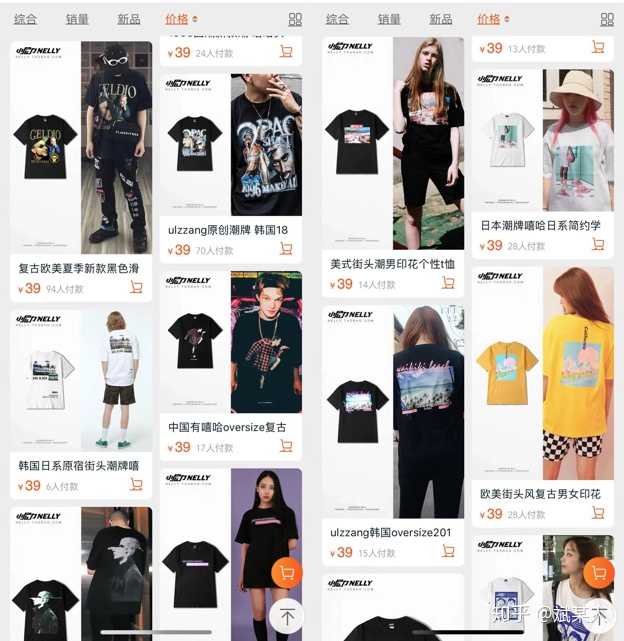624x641 pixels.
Task: Add 韩国日系原宿街头潮牌嘻 to cart
Action: 136,485
